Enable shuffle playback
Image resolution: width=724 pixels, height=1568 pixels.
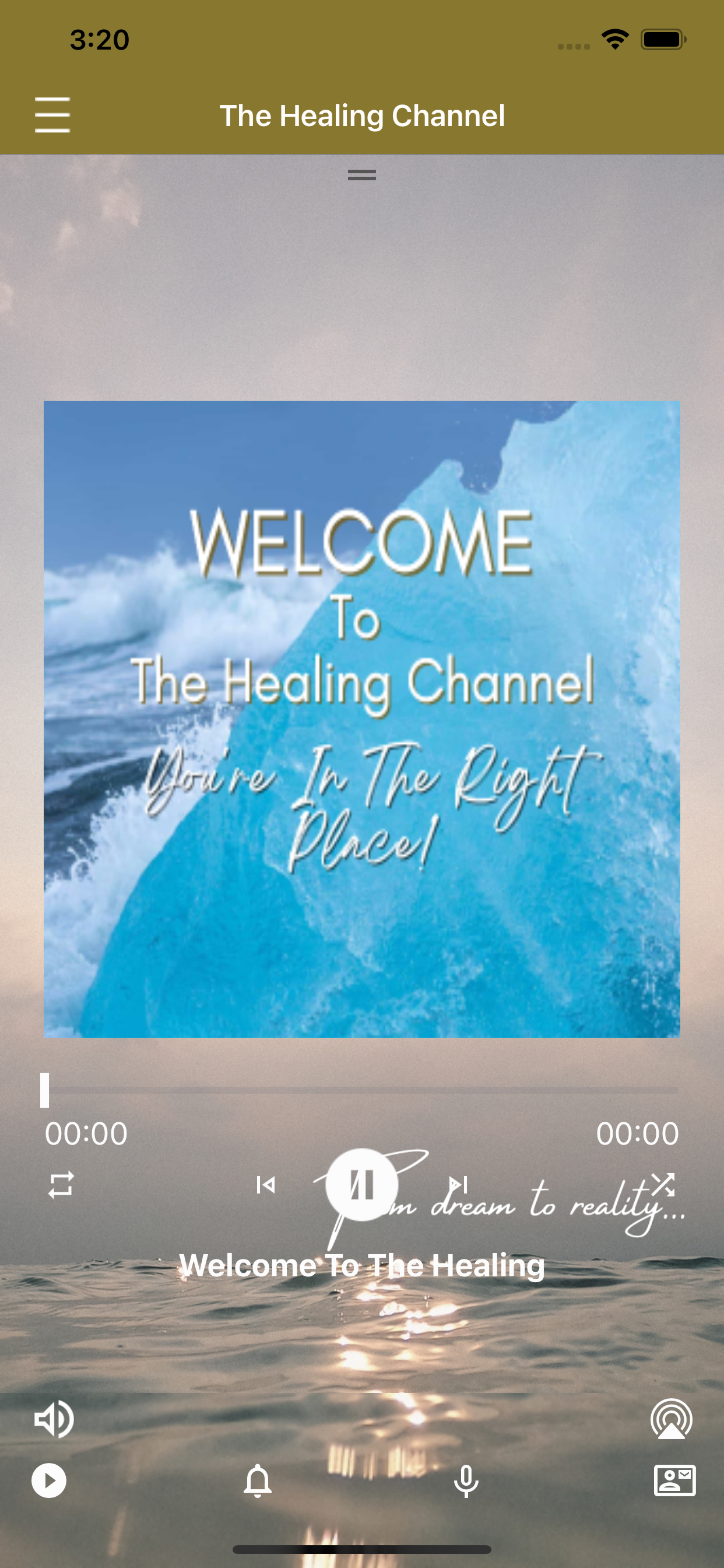pyautogui.click(x=663, y=1184)
